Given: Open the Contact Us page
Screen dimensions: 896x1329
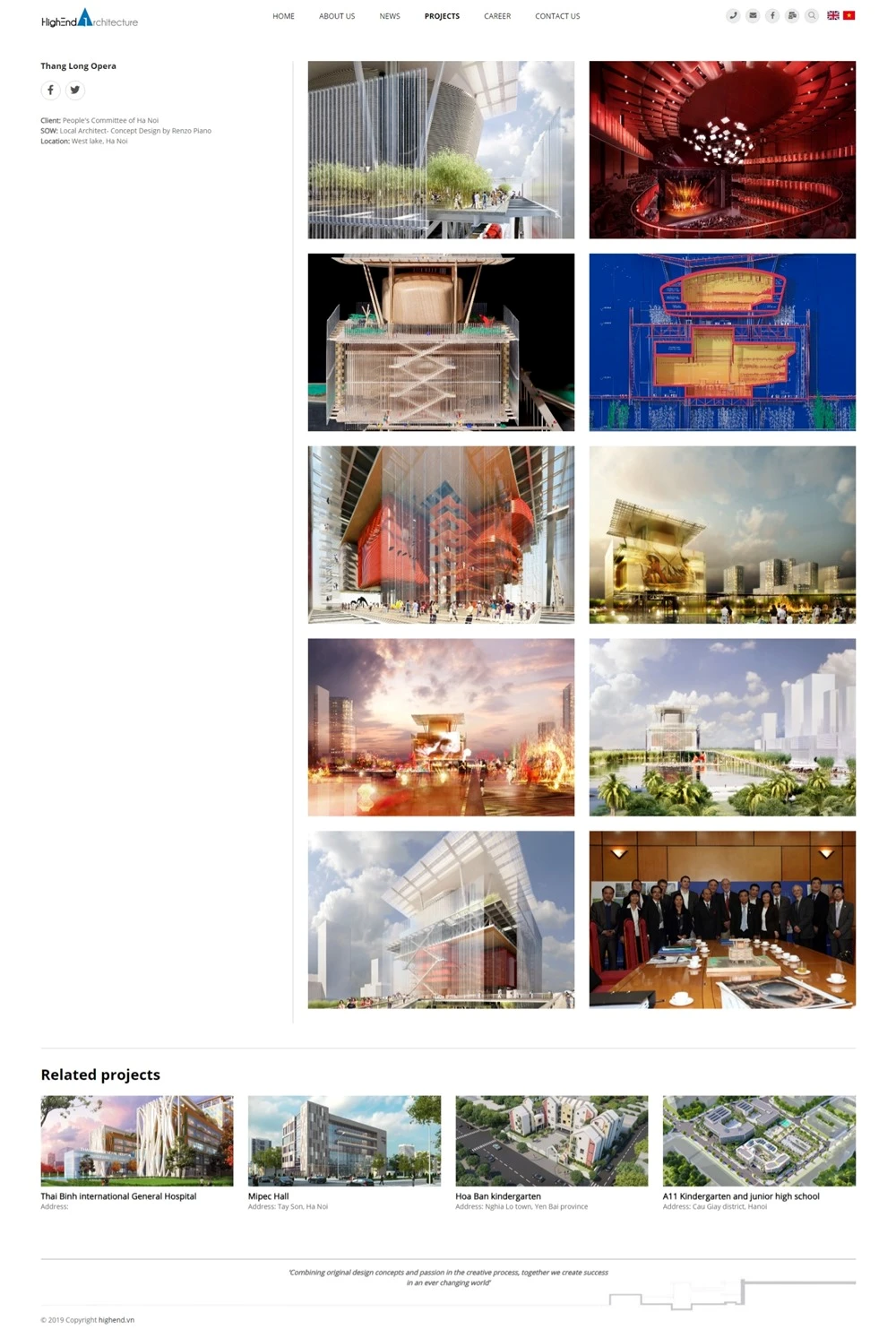Looking at the screenshot, I should click(557, 16).
